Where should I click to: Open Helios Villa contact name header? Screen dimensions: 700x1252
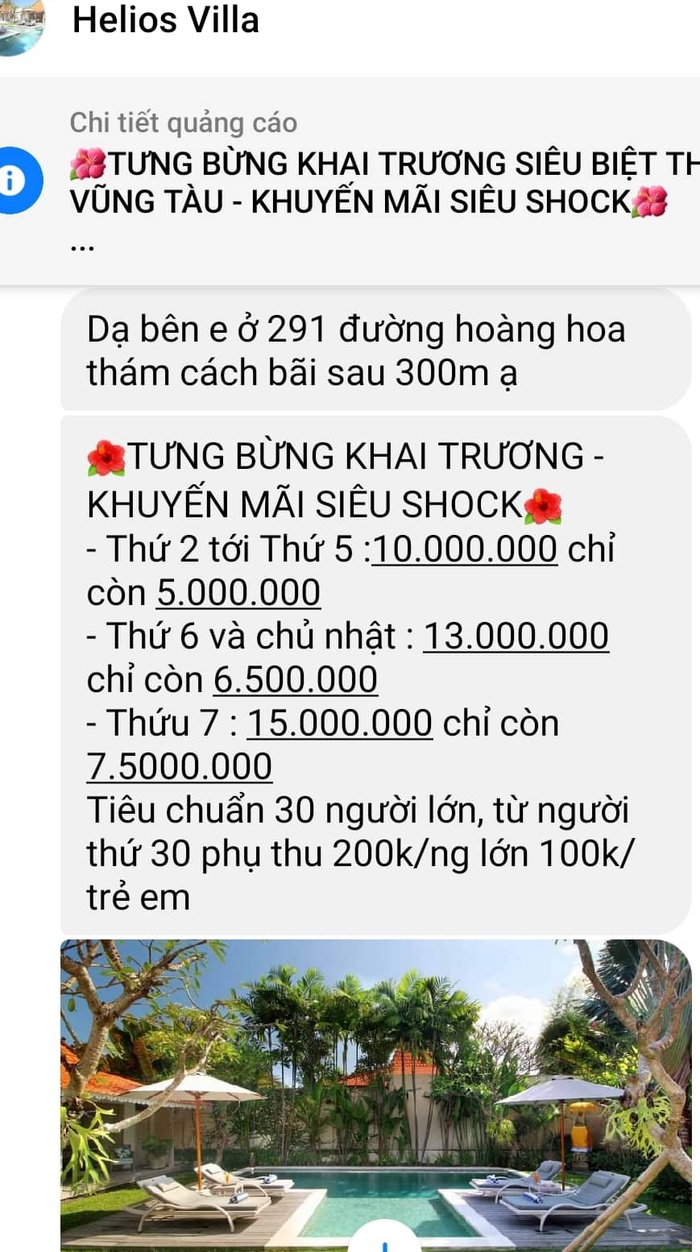(x=165, y=20)
